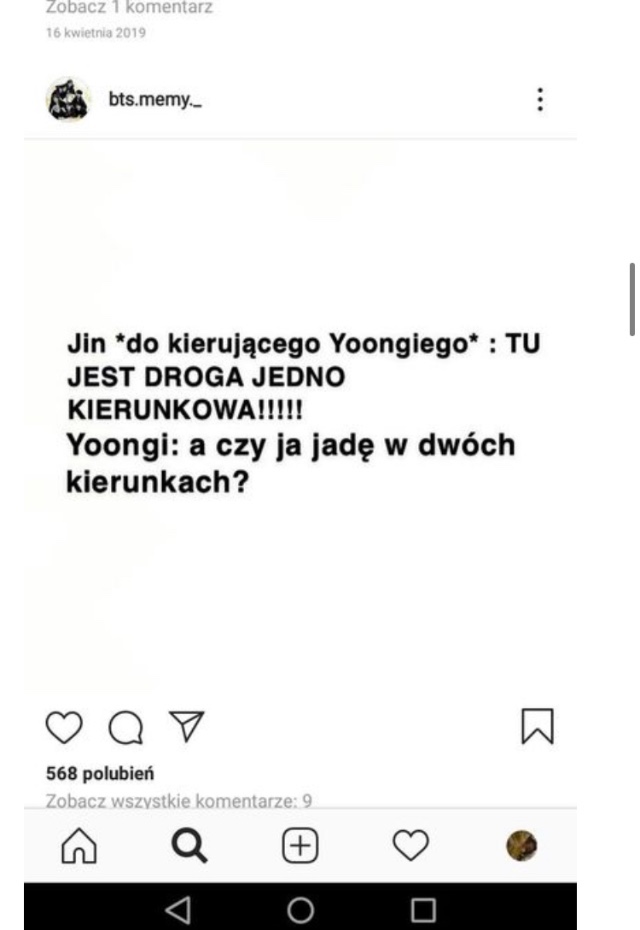The height and width of the screenshot is (930, 640).
Task: Tap Zobacz 1 komentarz above the post
Action: (129, 8)
